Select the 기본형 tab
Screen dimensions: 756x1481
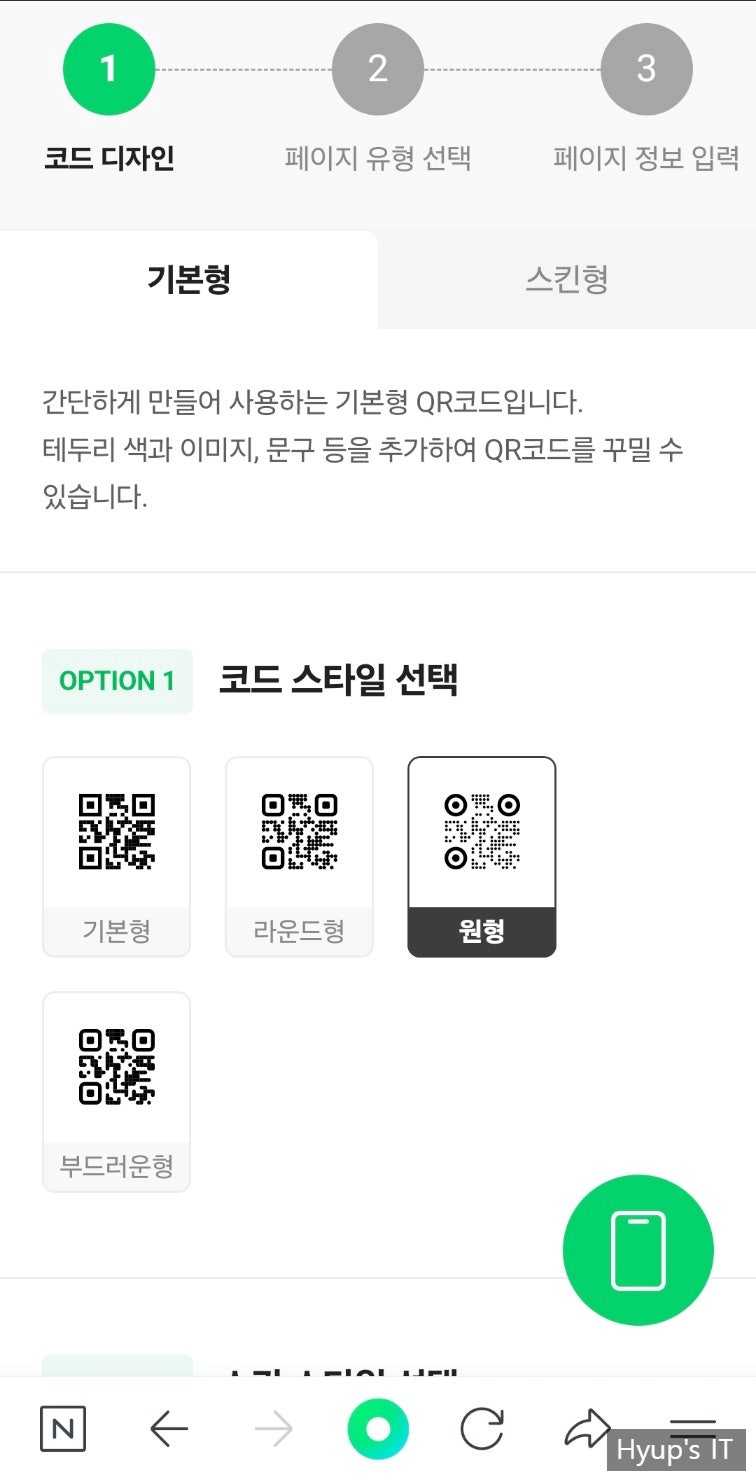coord(189,279)
